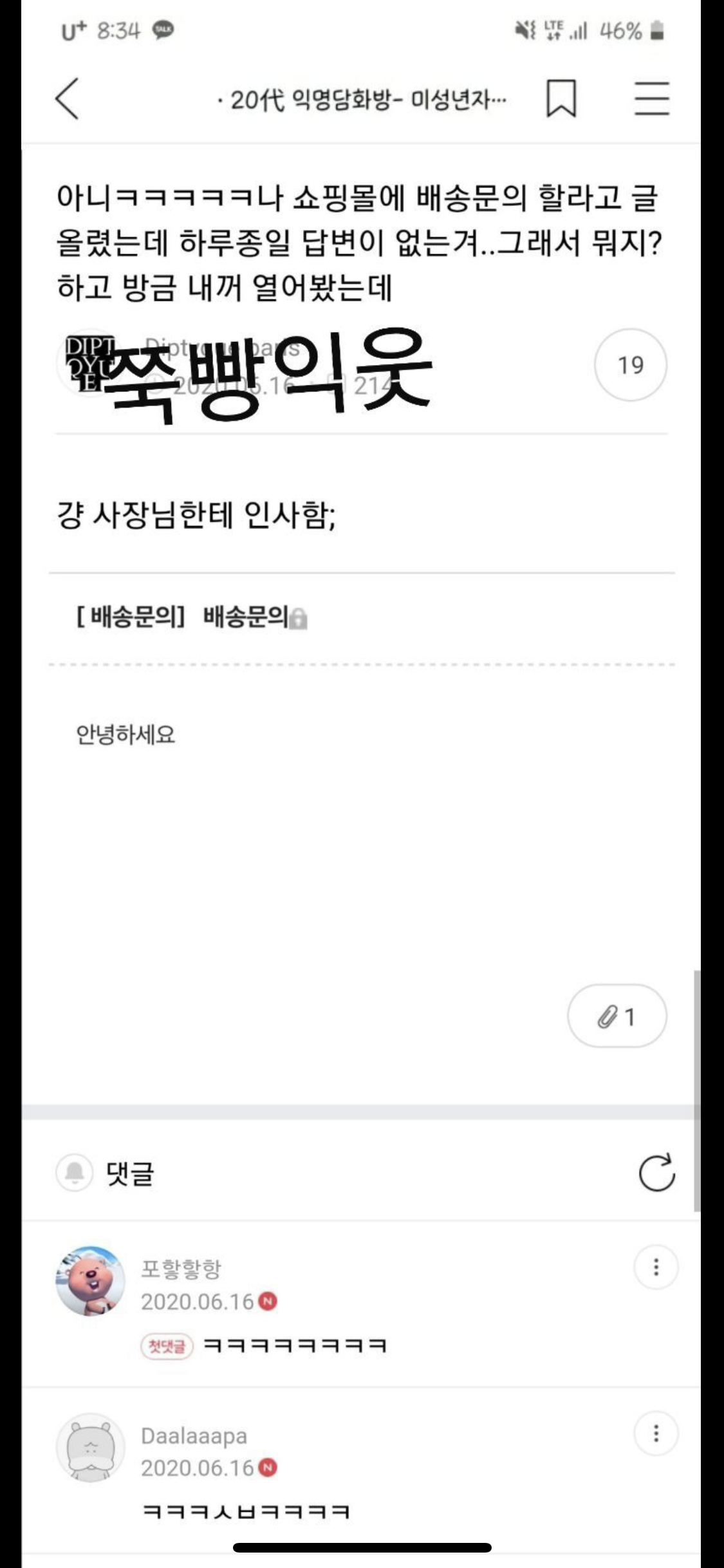Refresh the 댓글 list
This screenshot has height=1568, width=724.
tap(656, 1172)
